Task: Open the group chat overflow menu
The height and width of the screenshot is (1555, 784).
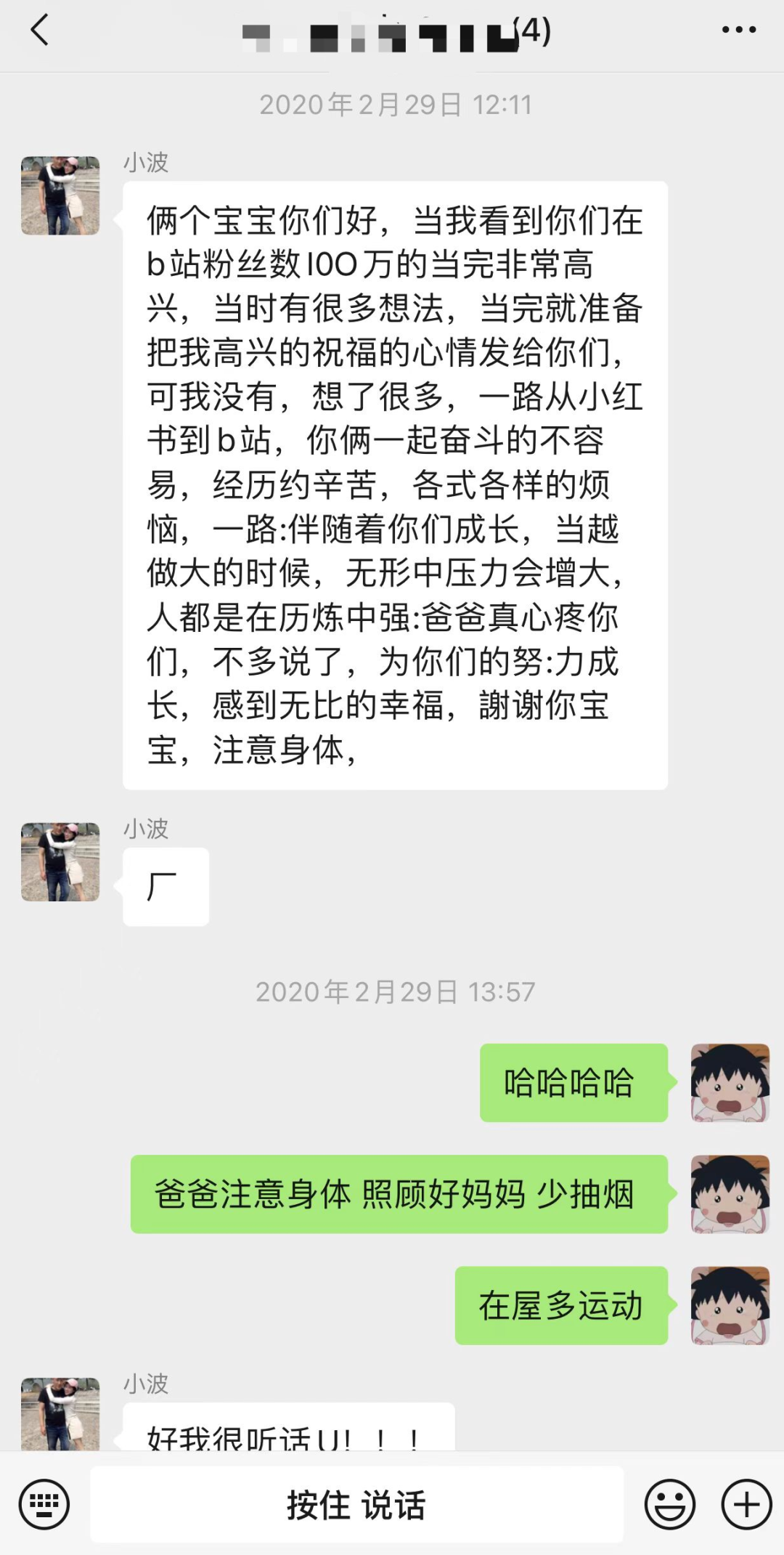Action: 738,31
